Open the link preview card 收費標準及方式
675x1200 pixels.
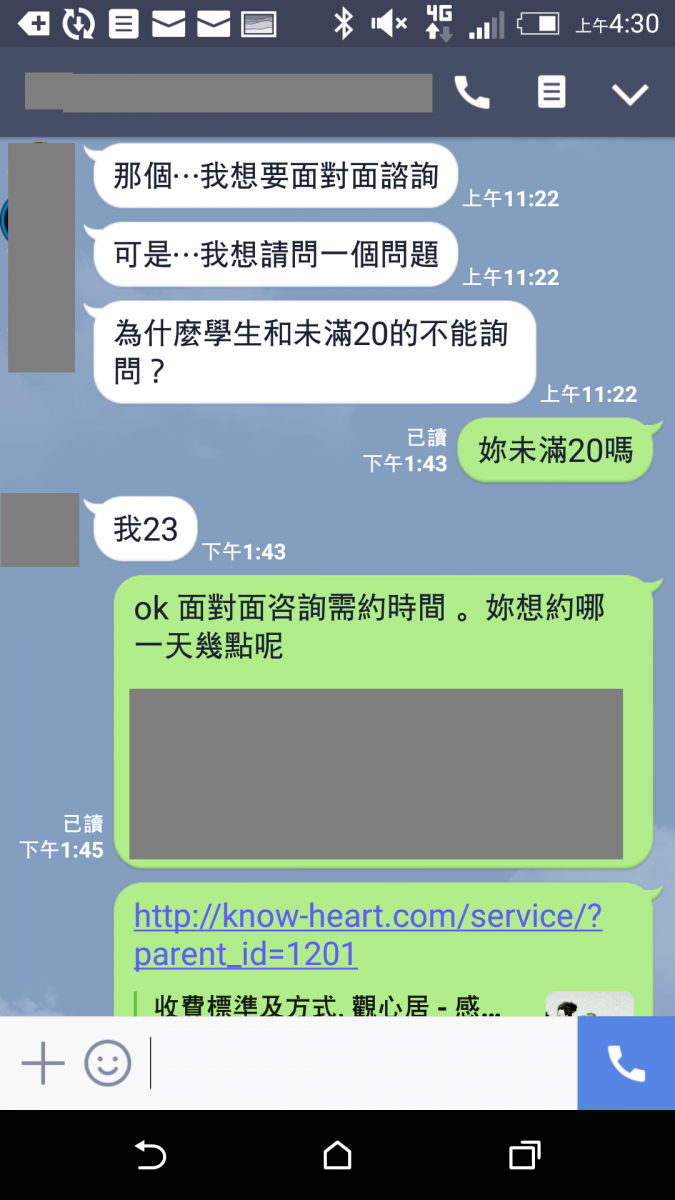(384, 1003)
